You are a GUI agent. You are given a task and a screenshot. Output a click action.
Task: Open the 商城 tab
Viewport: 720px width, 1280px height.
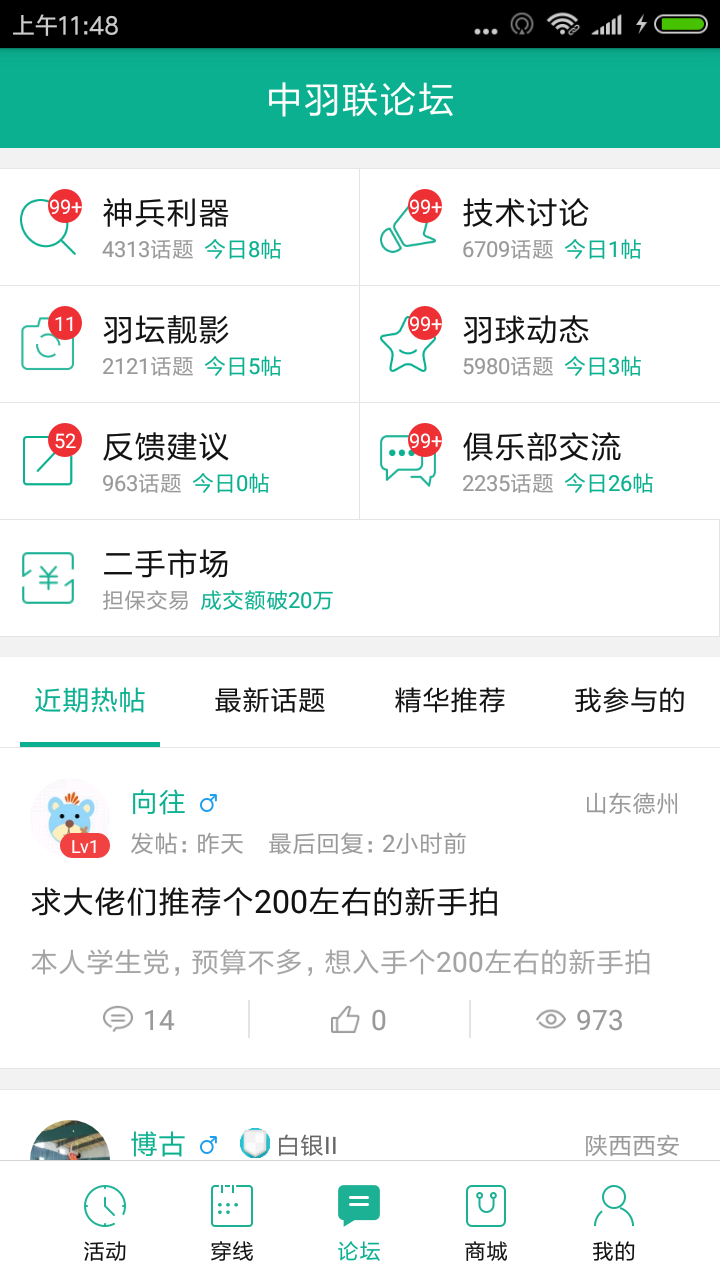(486, 1222)
